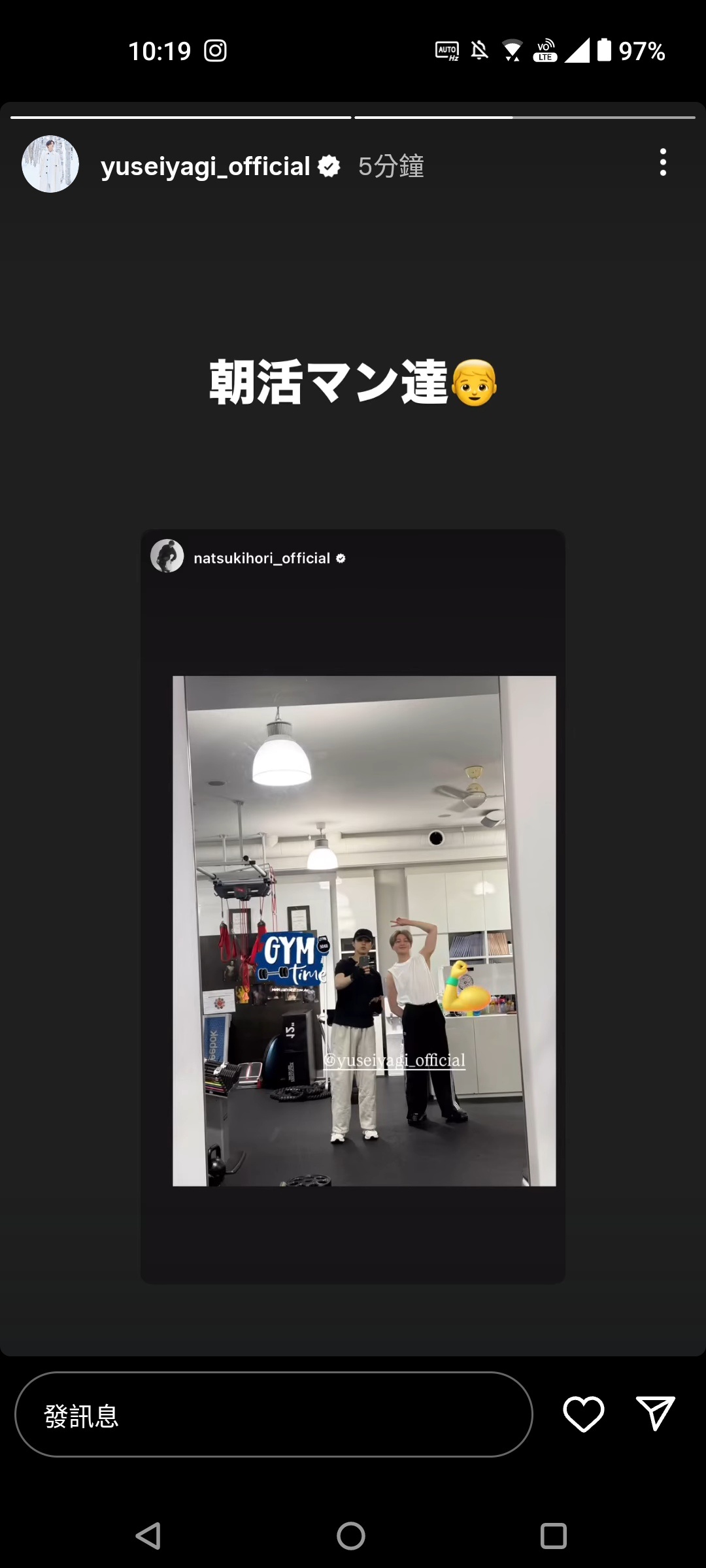Like this story with the heart
The height and width of the screenshot is (1568, 706).
coord(583,1414)
